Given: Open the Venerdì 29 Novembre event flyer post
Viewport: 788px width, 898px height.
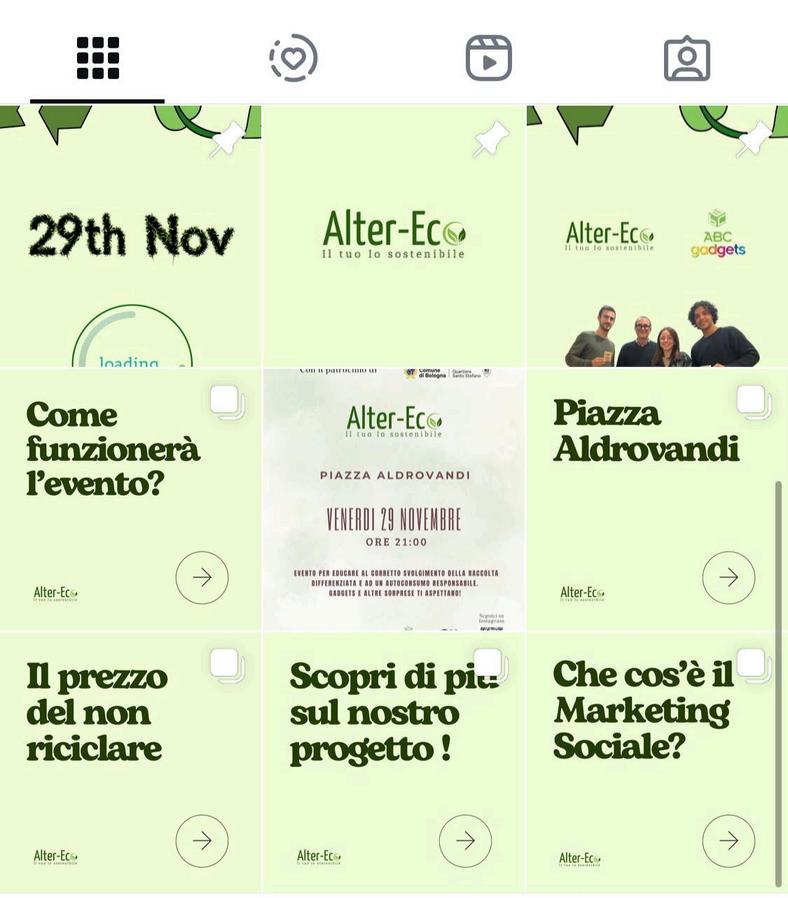Looking at the screenshot, I should (x=394, y=499).
